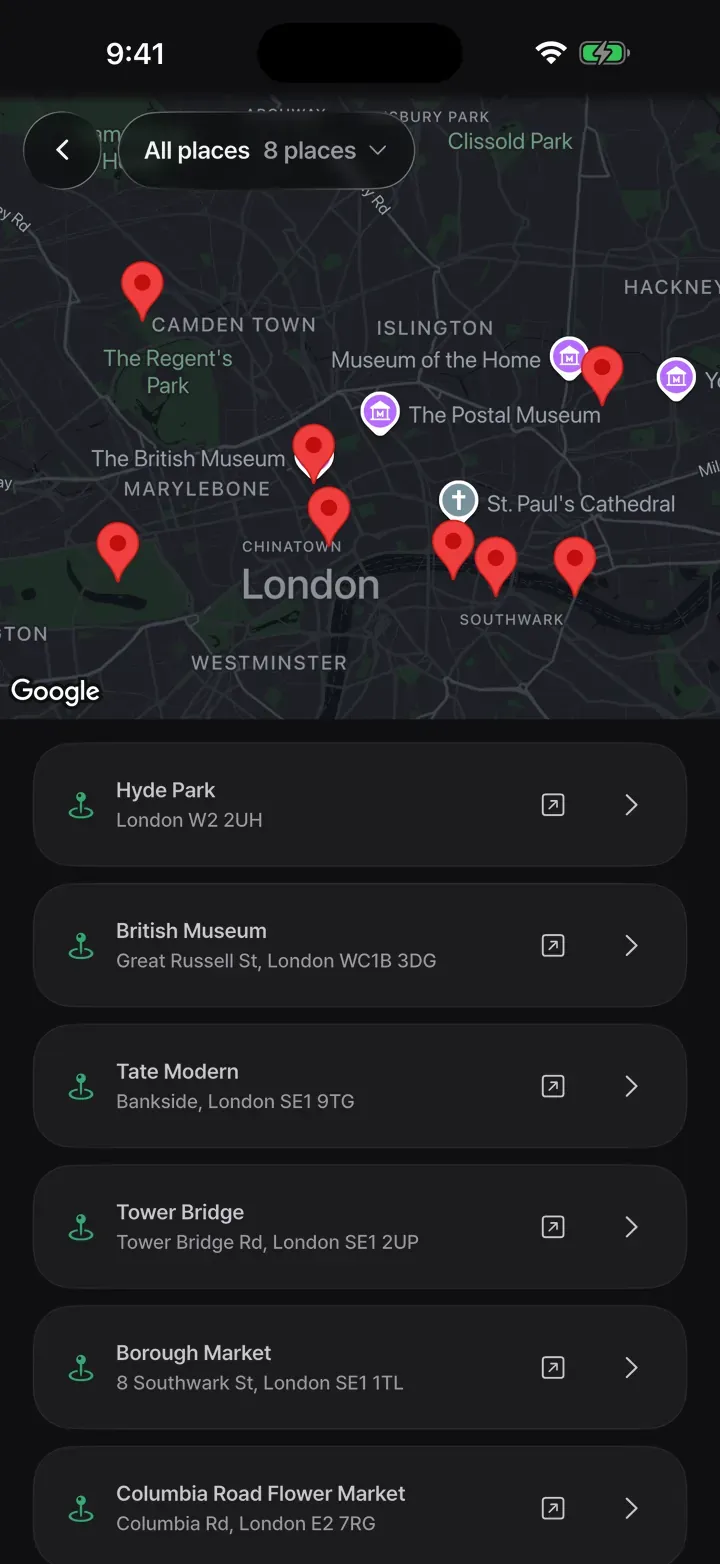Tap the St. Paul's Cathedral map marker
The width and height of the screenshot is (720, 1564).
coord(459,500)
